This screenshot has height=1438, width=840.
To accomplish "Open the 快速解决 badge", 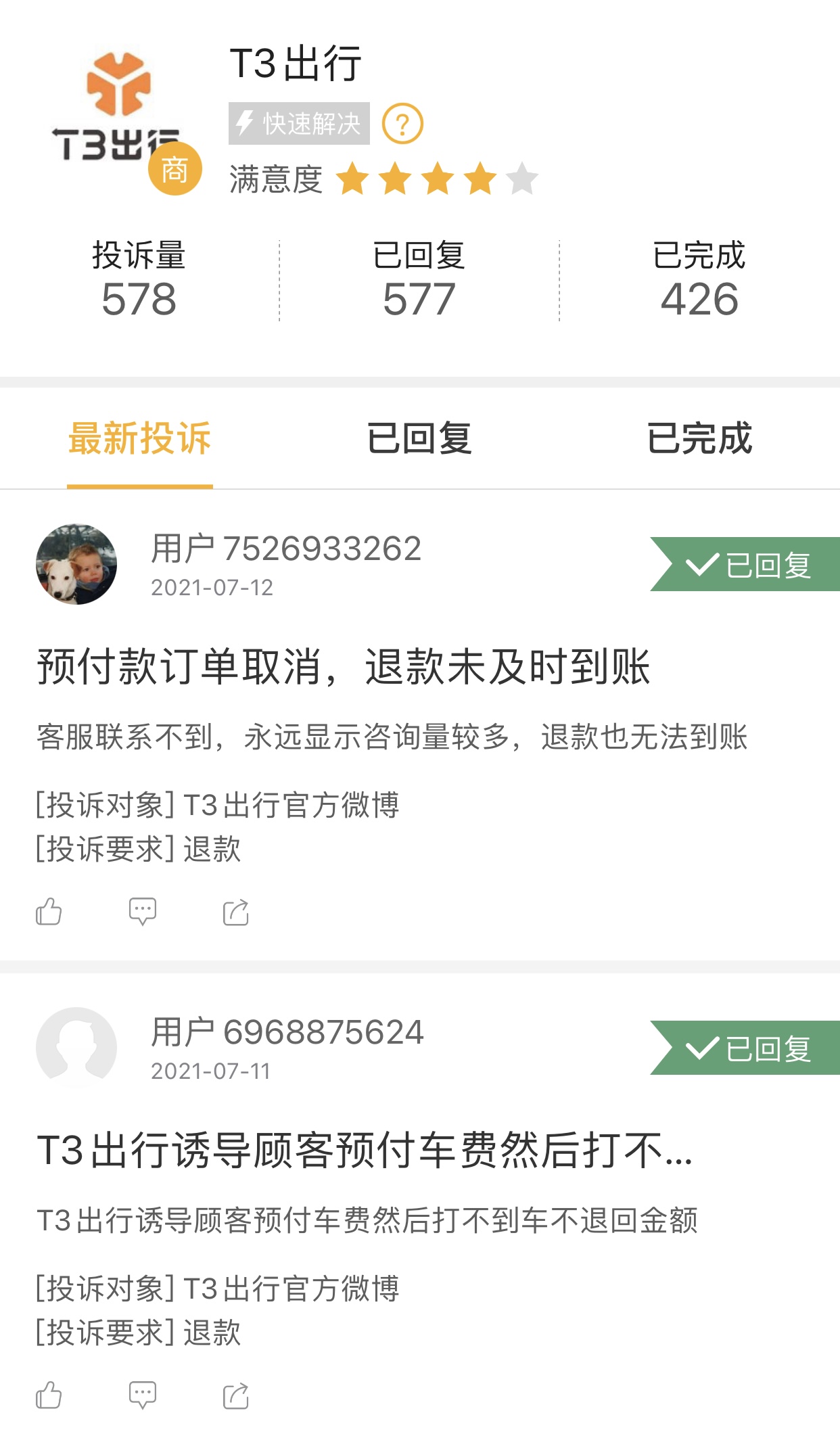I will tap(299, 124).
